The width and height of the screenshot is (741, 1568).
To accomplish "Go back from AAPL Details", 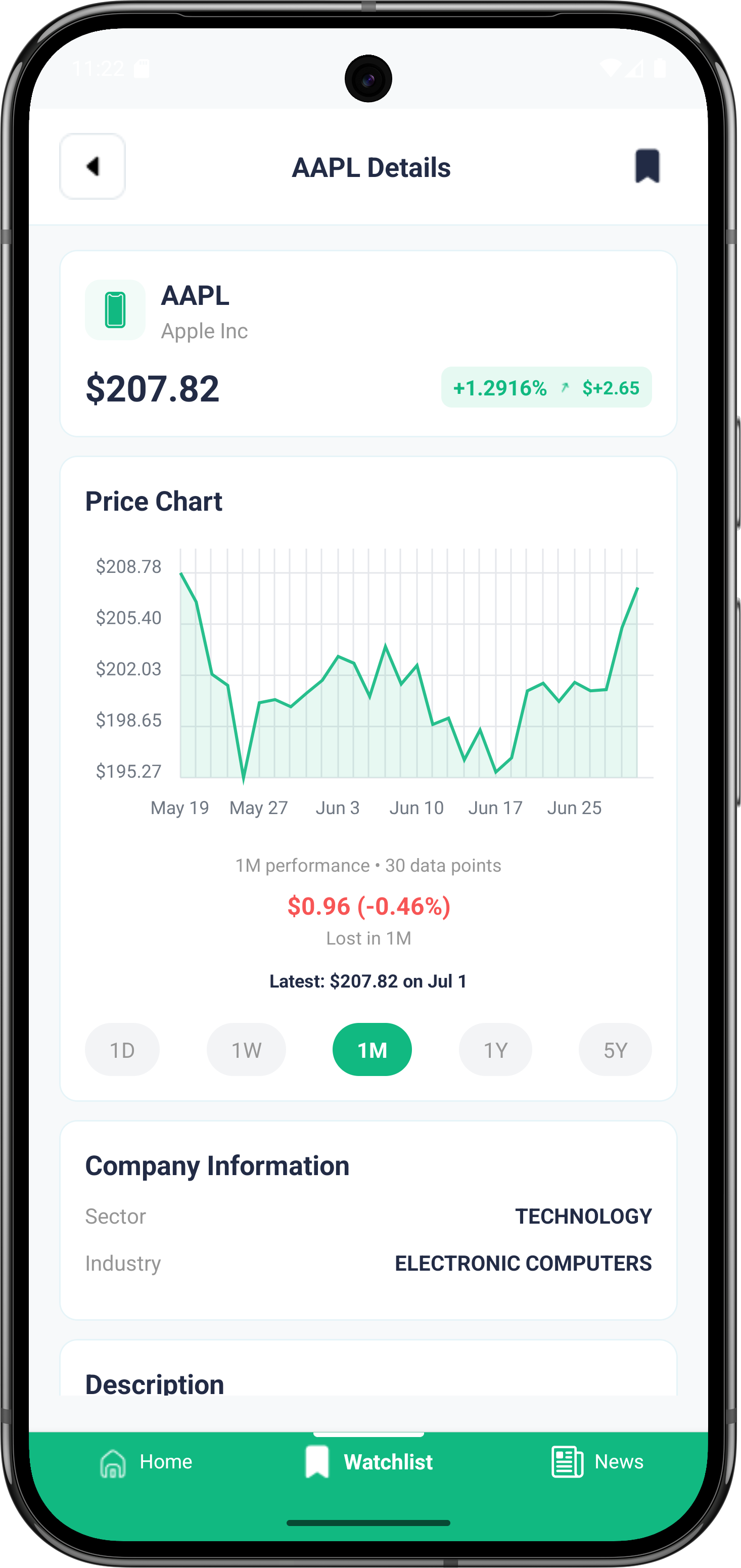I will click(92, 166).
